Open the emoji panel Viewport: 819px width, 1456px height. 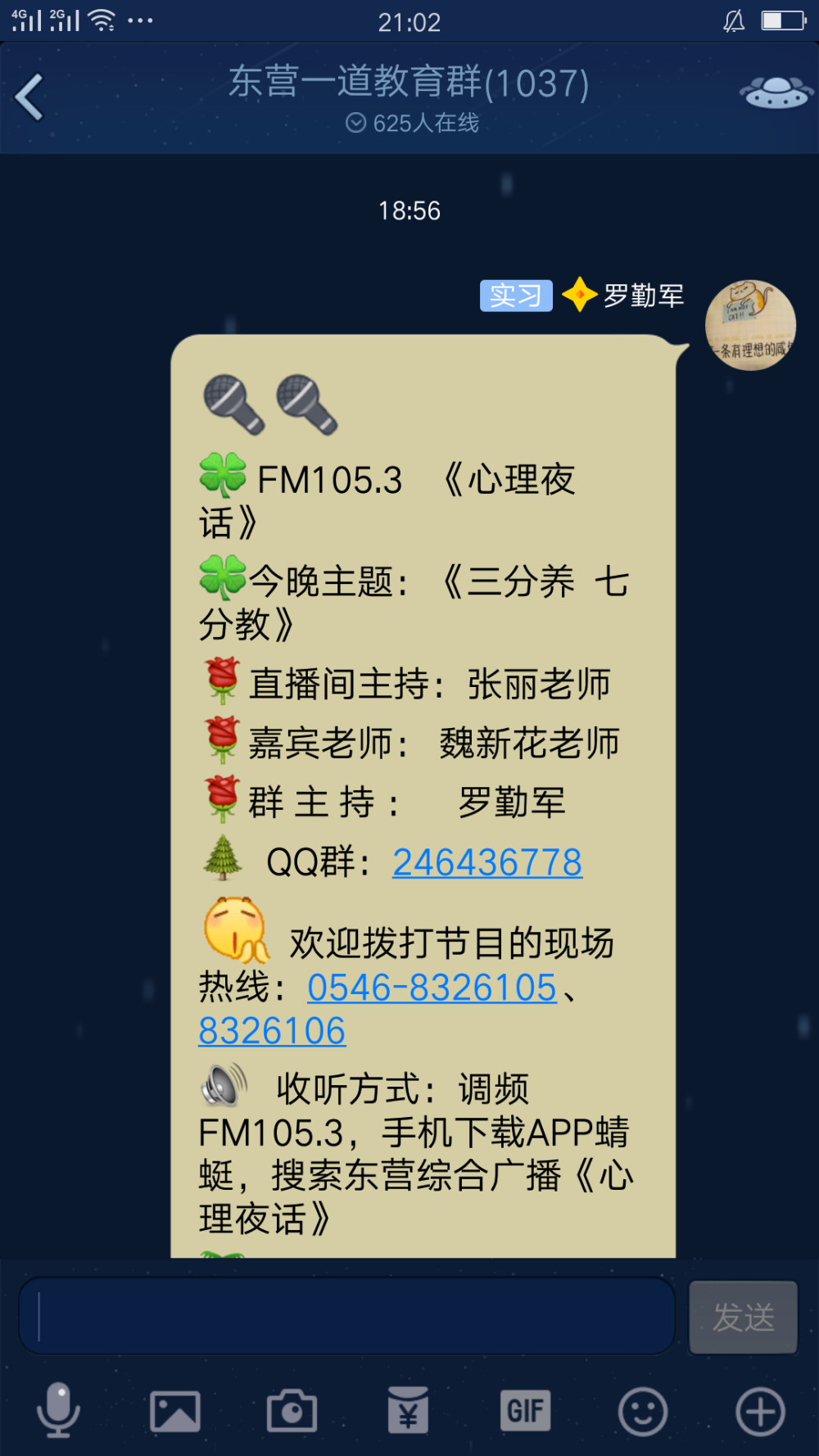643,1411
